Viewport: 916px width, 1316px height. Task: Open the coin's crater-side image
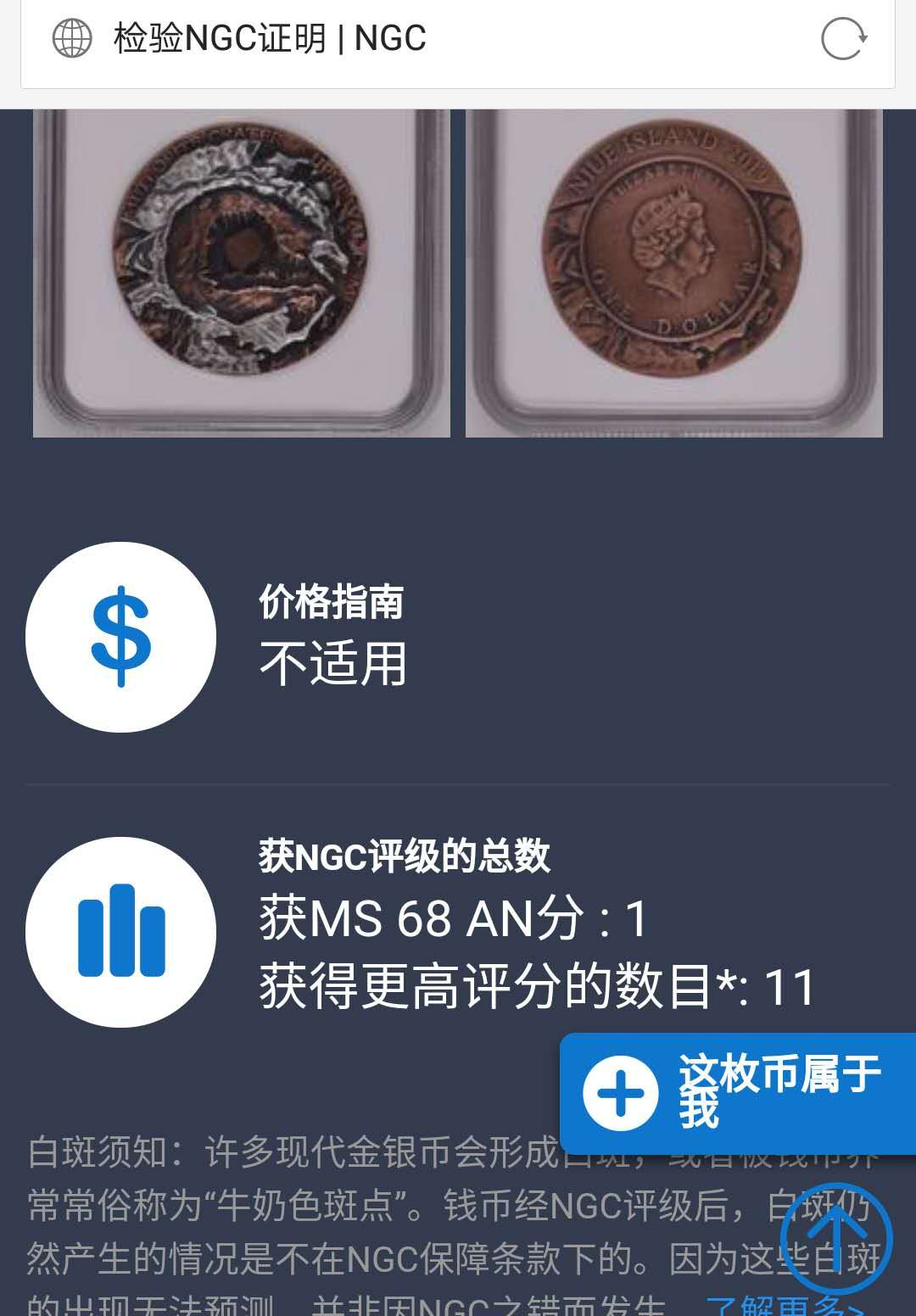pos(242,271)
